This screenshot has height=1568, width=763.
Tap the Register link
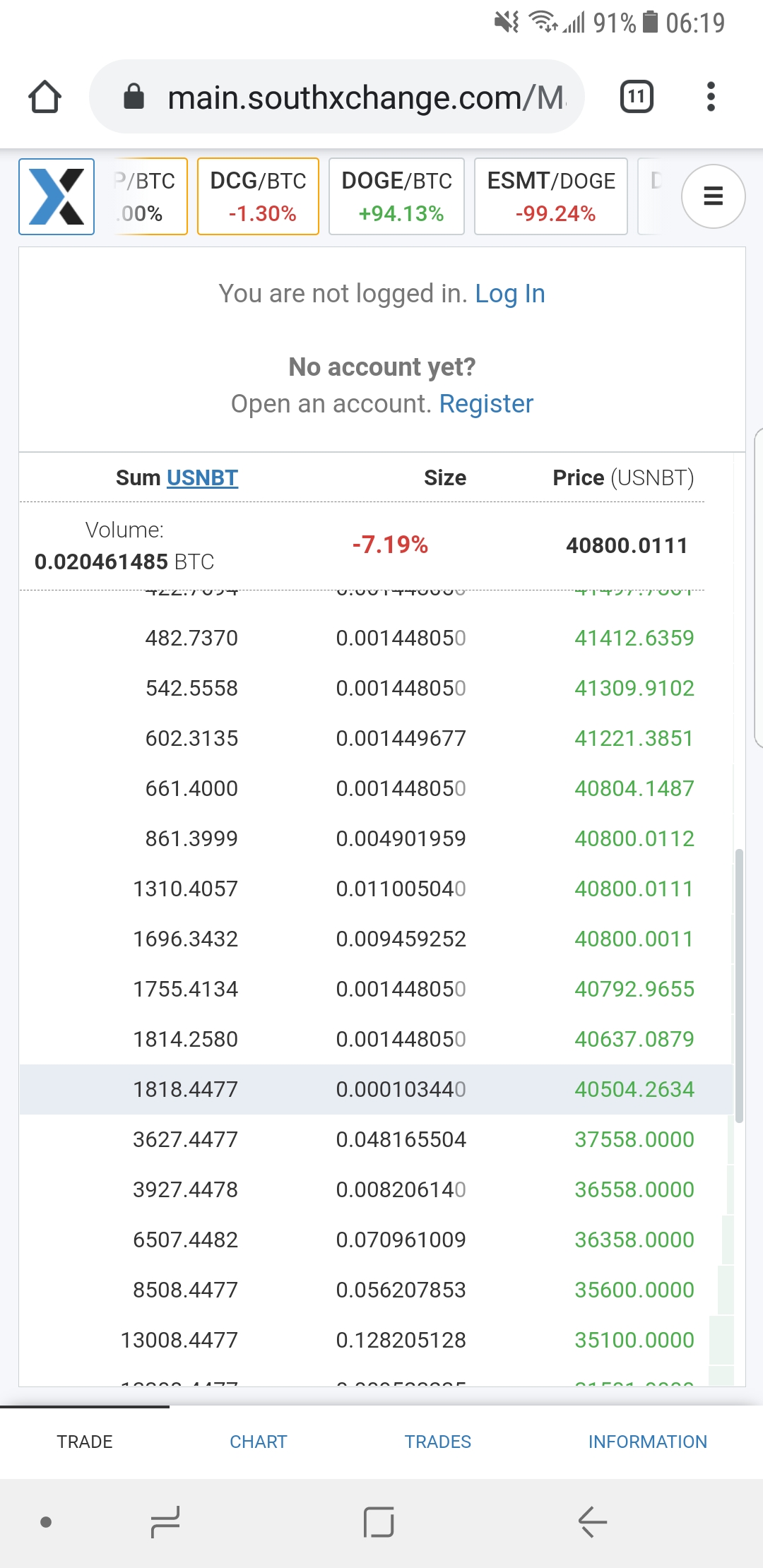486,403
